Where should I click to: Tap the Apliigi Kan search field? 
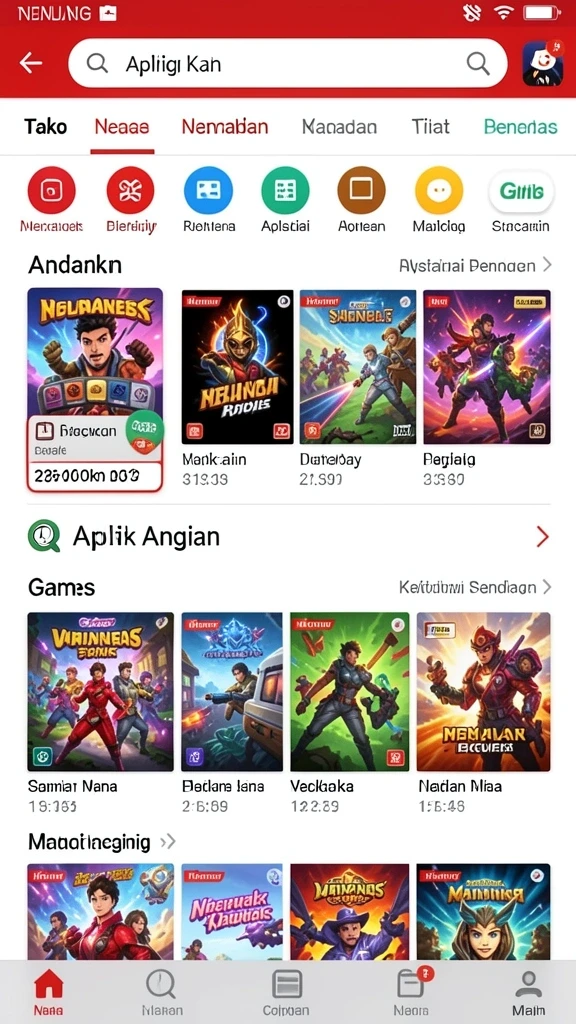point(287,63)
